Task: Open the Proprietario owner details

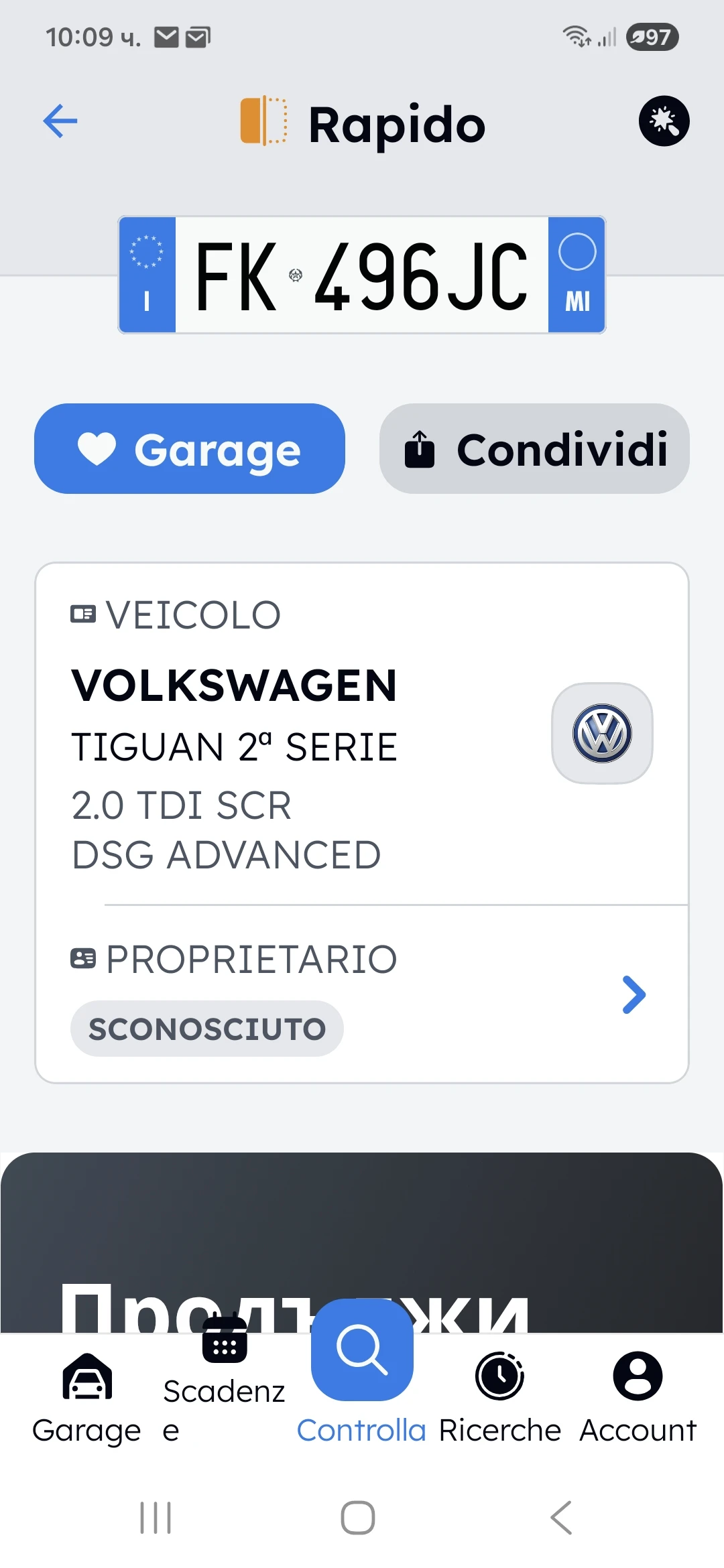Action: pos(633,994)
